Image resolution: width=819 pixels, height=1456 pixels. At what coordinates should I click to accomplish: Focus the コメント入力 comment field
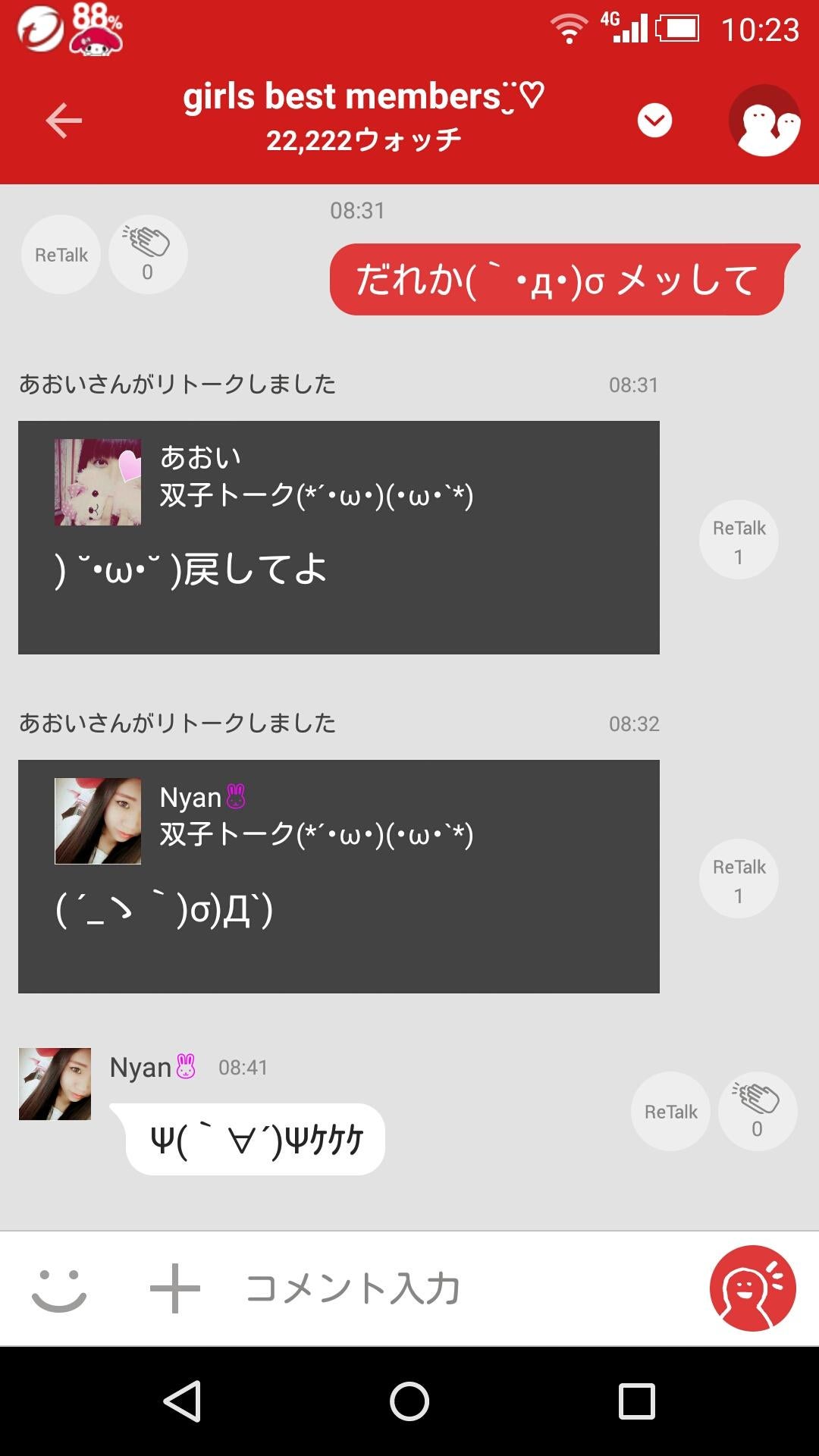pyautogui.click(x=455, y=1288)
